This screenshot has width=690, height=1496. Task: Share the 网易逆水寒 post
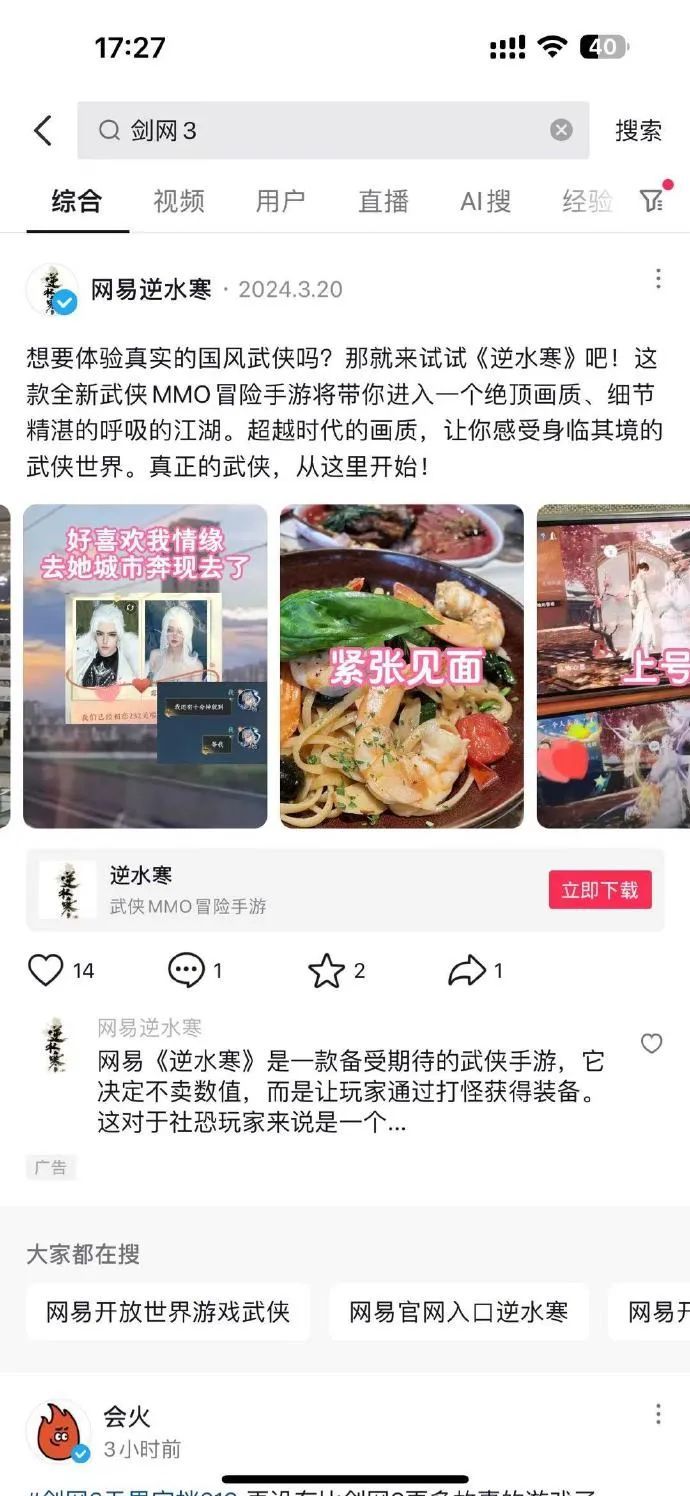point(466,970)
